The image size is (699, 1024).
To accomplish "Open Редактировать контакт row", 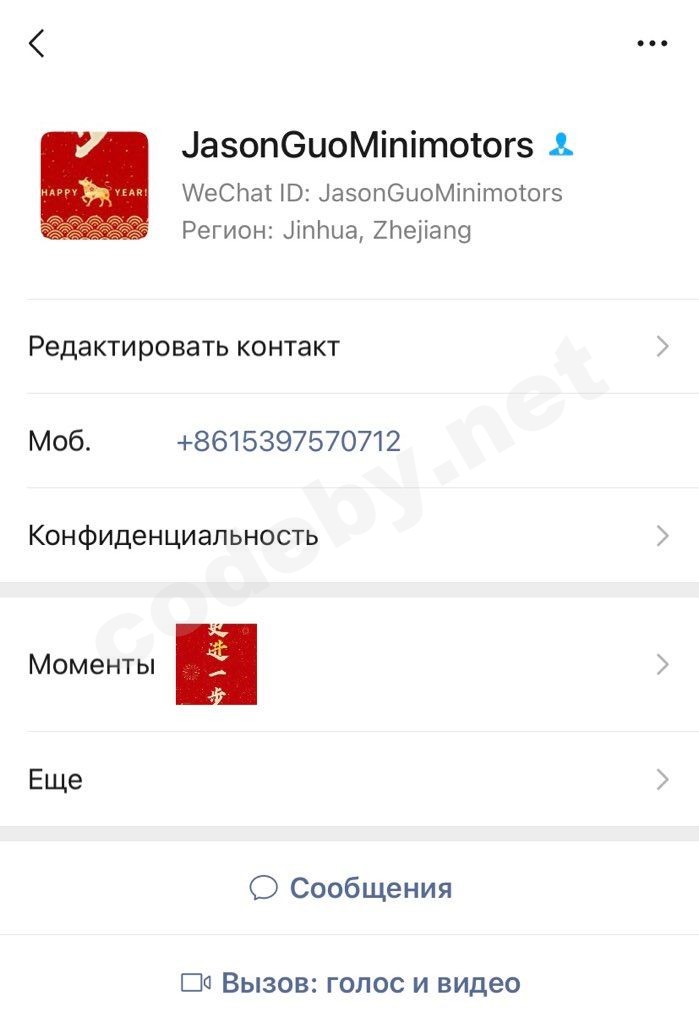I will [348, 347].
